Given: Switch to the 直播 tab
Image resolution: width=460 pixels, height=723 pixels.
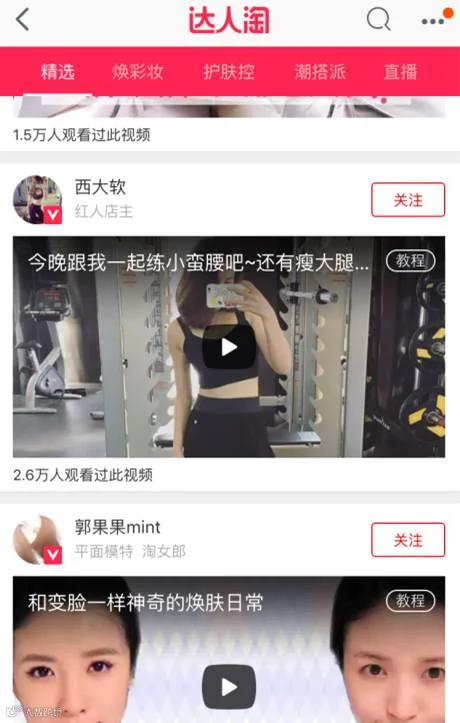Looking at the screenshot, I should click(400, 72).
